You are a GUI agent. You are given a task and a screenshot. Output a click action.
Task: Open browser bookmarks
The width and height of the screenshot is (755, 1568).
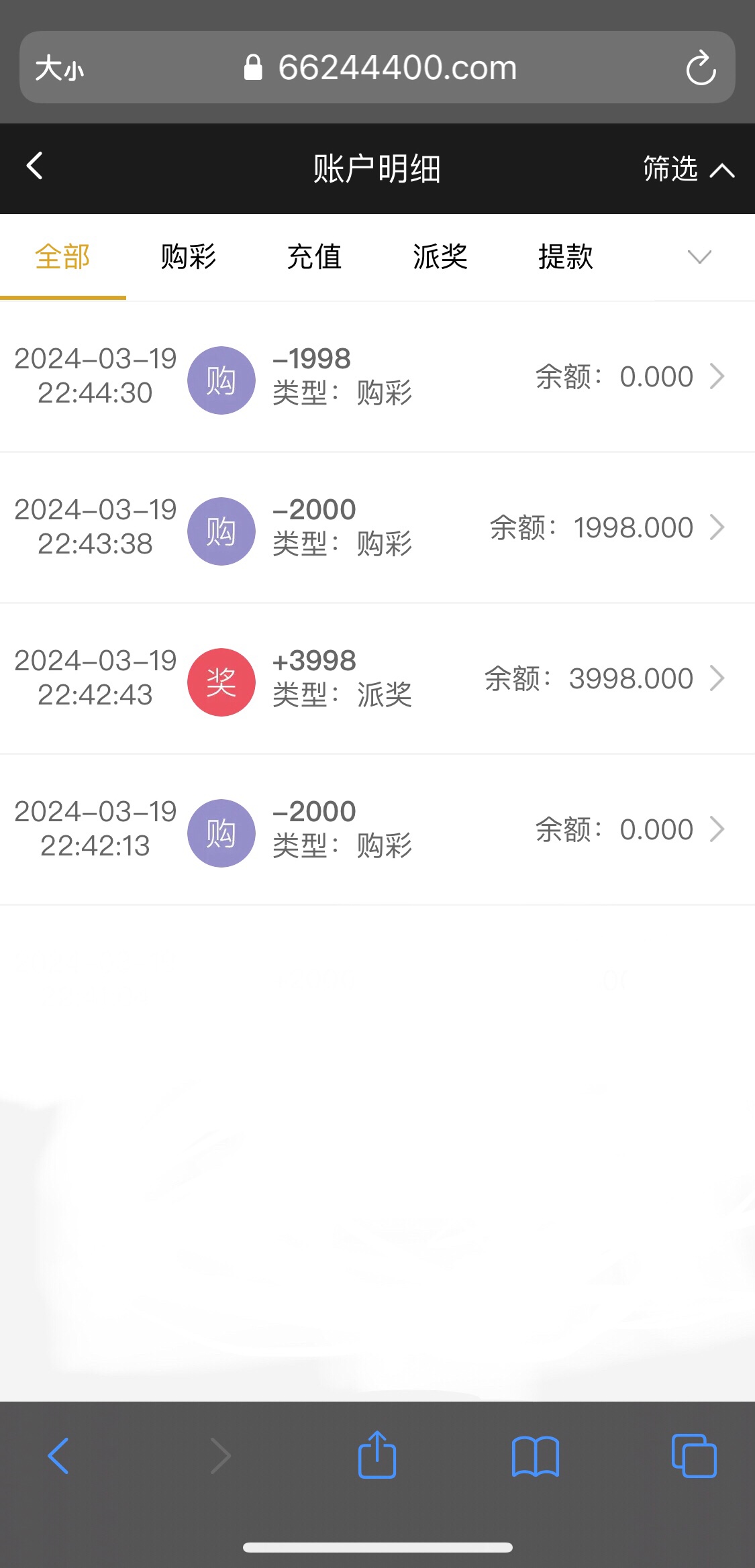[535, 1456]
